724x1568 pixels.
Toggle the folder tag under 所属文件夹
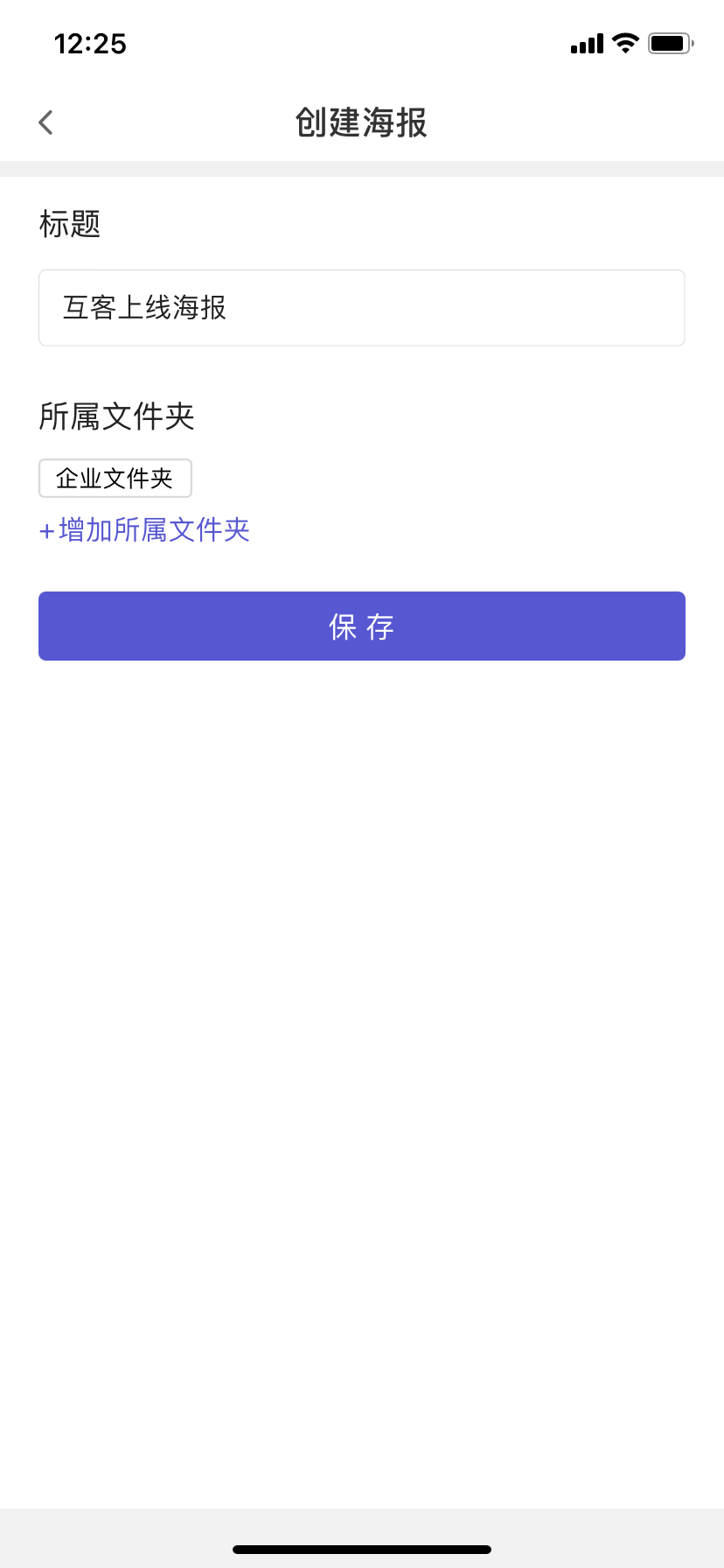[115, 478]
